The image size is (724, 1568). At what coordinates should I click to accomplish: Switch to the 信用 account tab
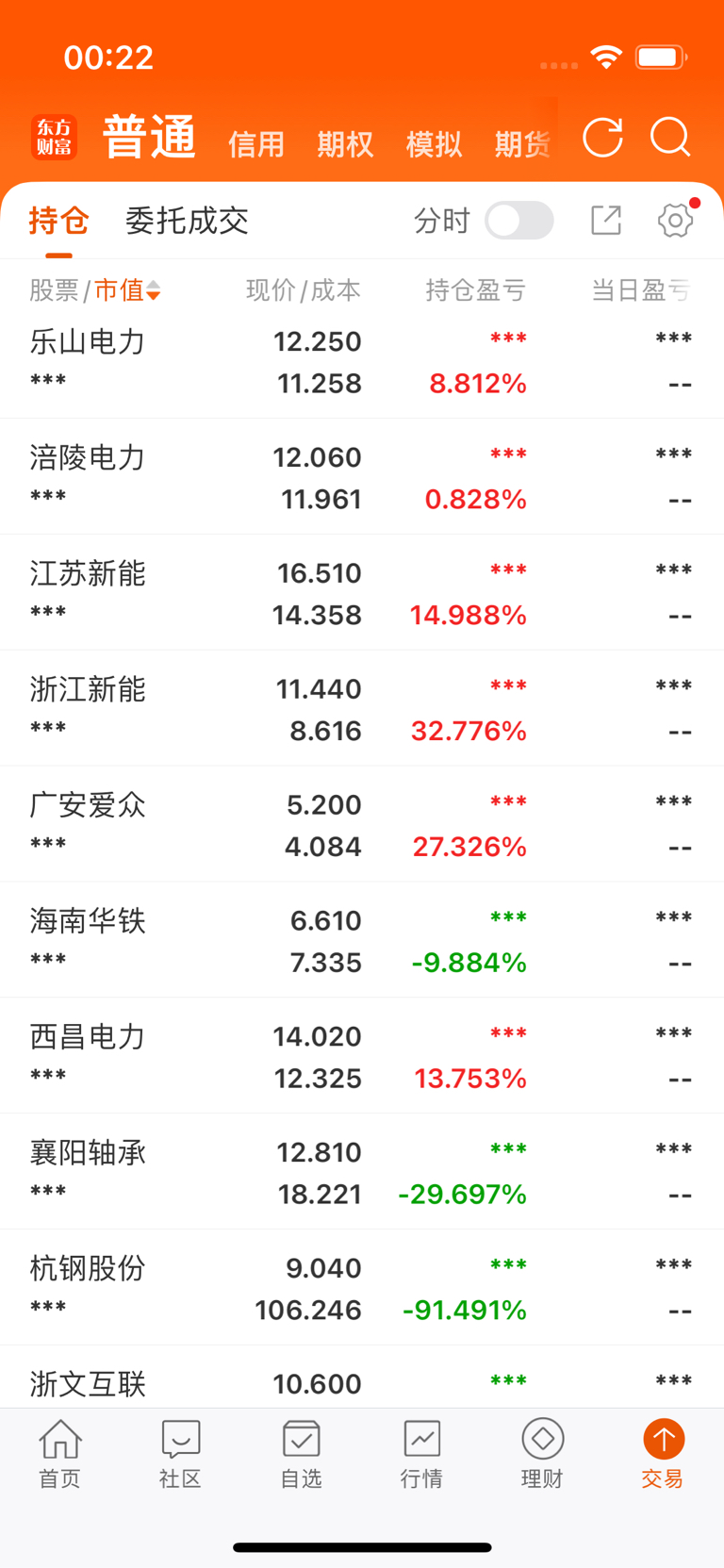tap(256, 144)
